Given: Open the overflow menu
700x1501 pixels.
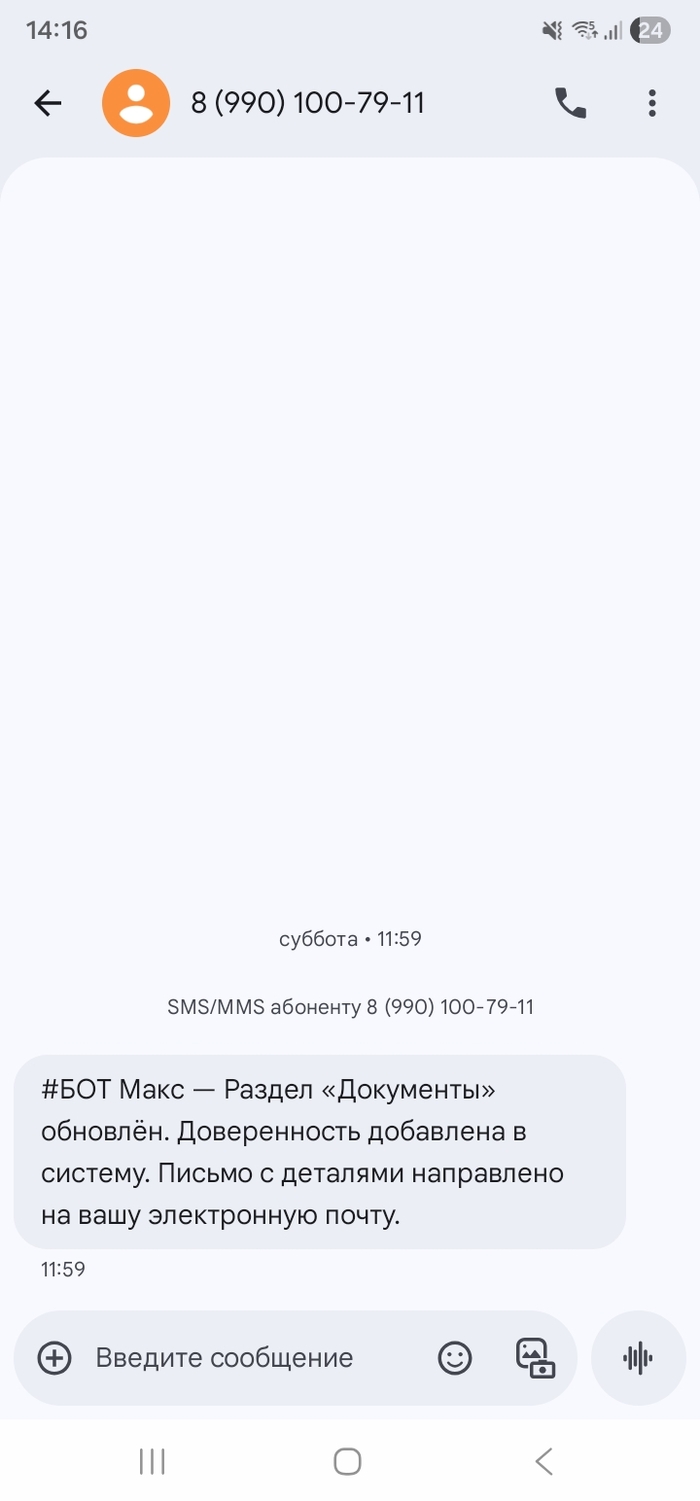Looking at the screenshot, I should pos(652,103).
